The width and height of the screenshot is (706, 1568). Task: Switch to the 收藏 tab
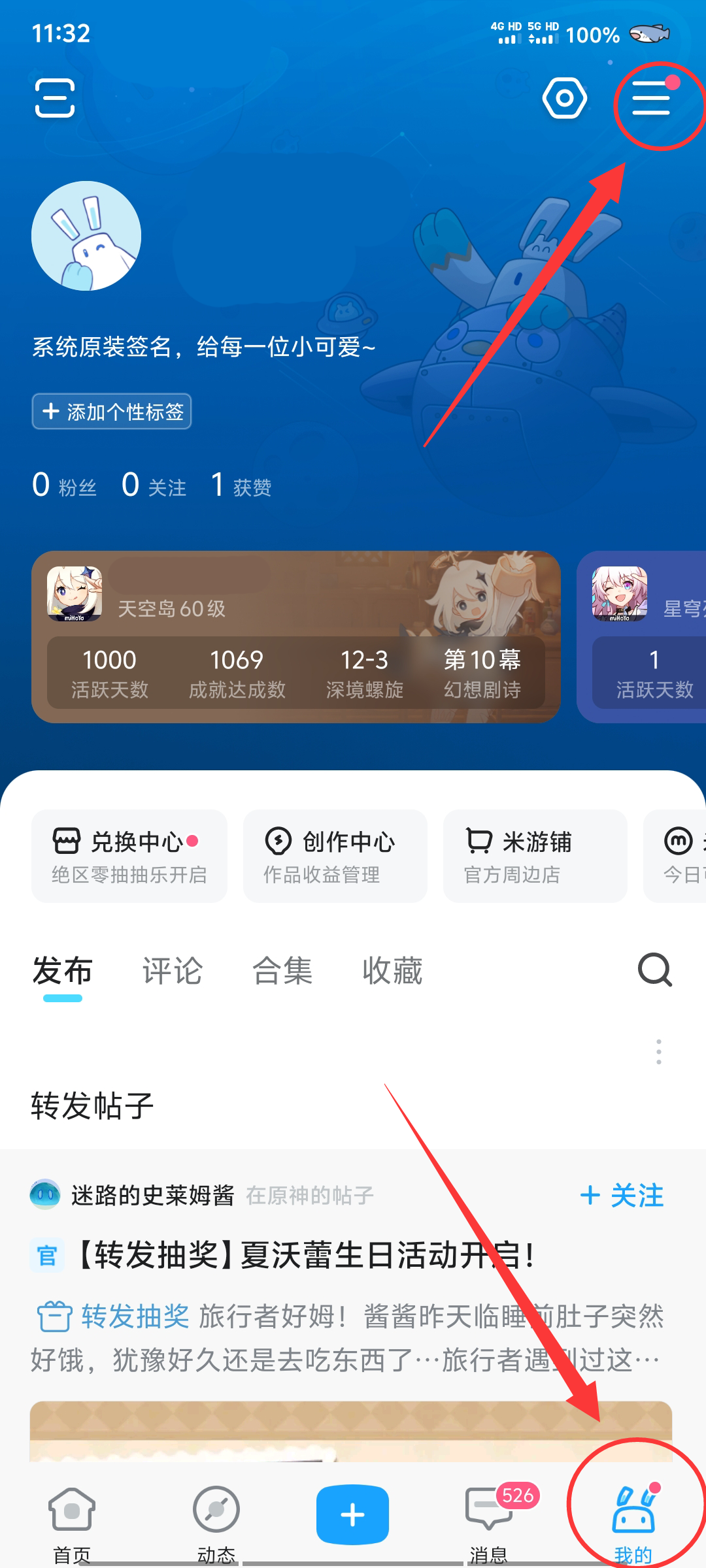click(x=392, y=971)
